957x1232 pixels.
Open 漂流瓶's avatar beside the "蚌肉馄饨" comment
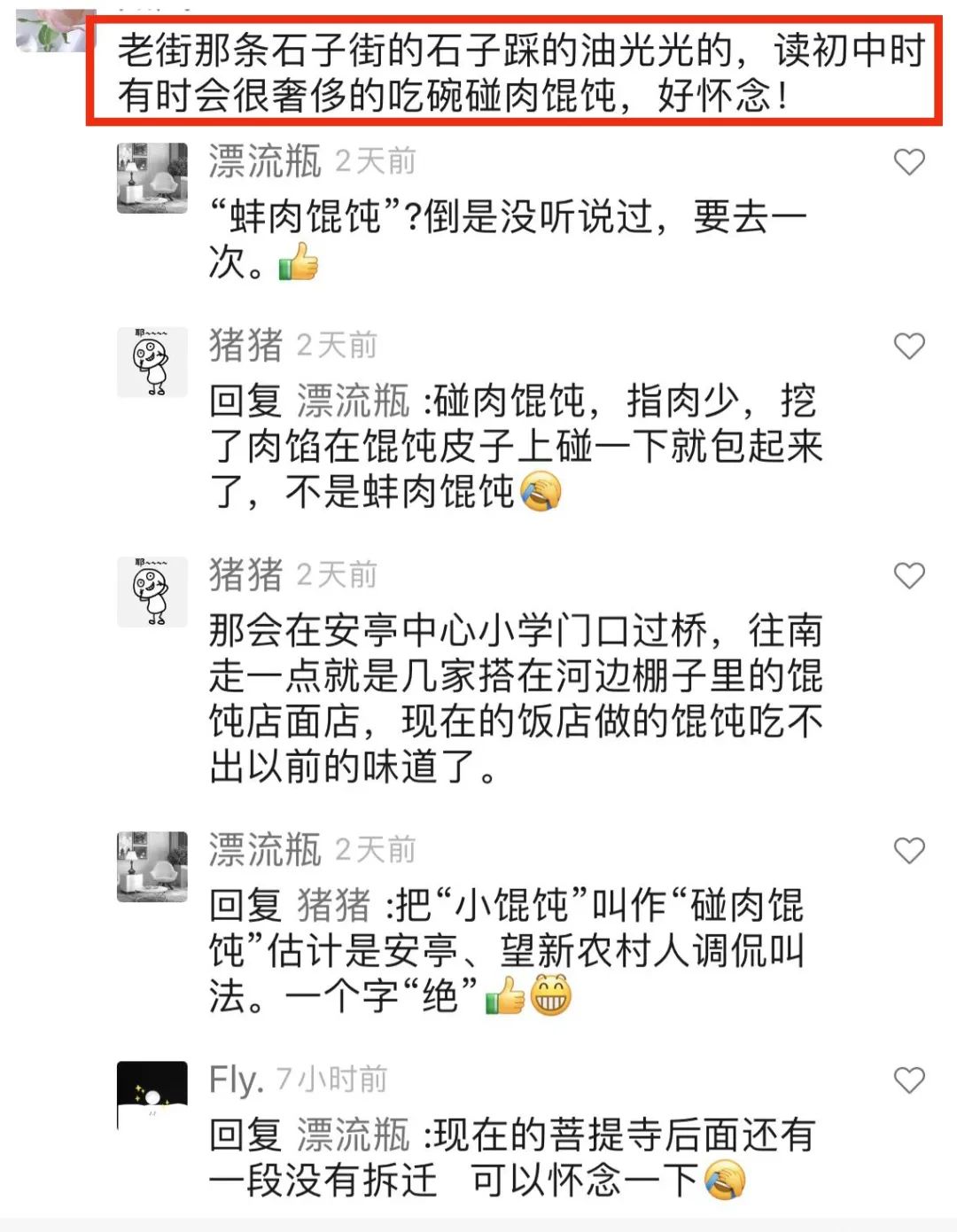tap(152, 177)
